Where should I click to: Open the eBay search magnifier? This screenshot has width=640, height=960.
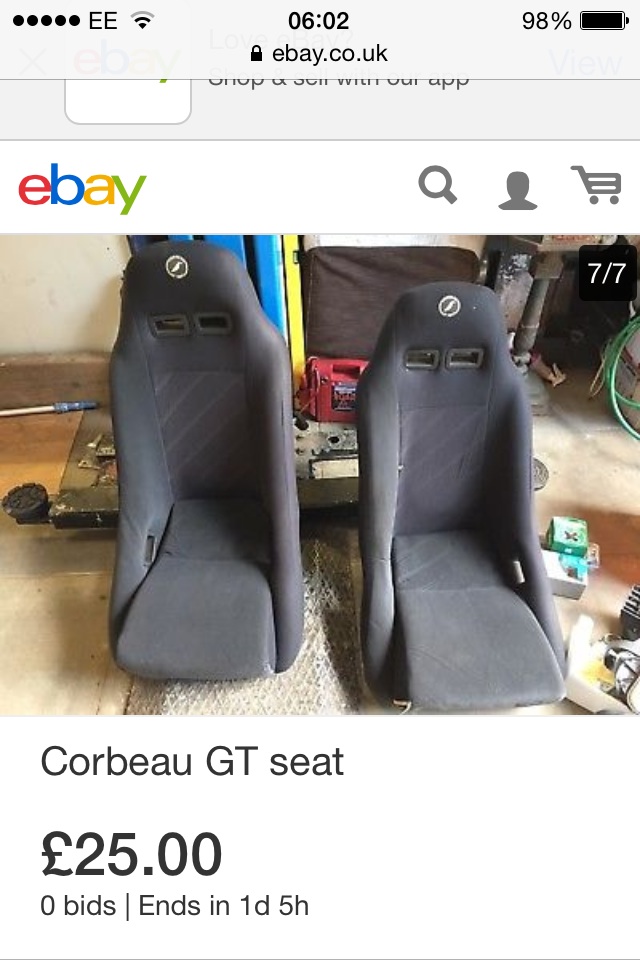[x=437, y=186]
